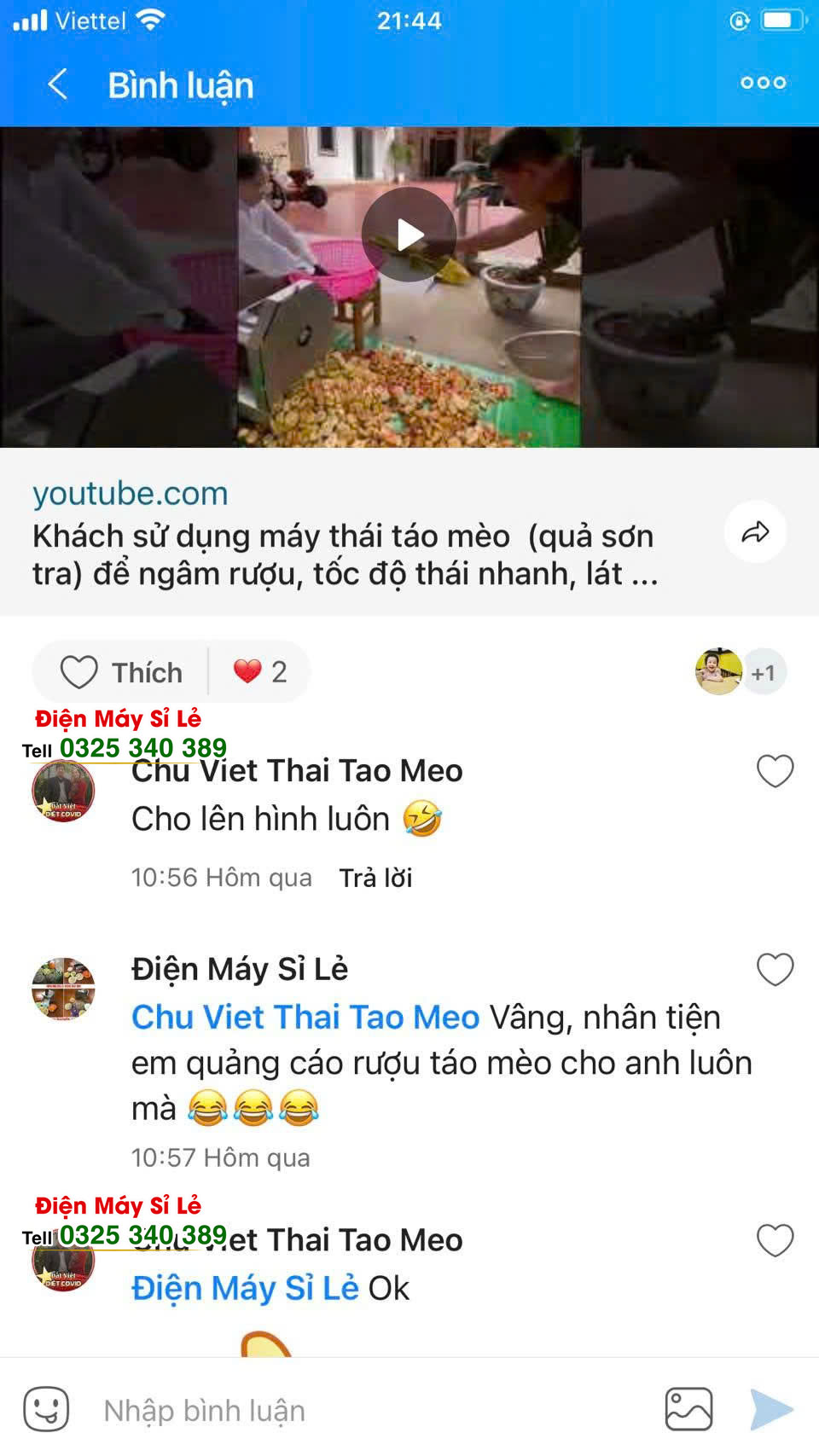Heart the "Ok" comment
819x1456 pixels.
[775, 1240]
